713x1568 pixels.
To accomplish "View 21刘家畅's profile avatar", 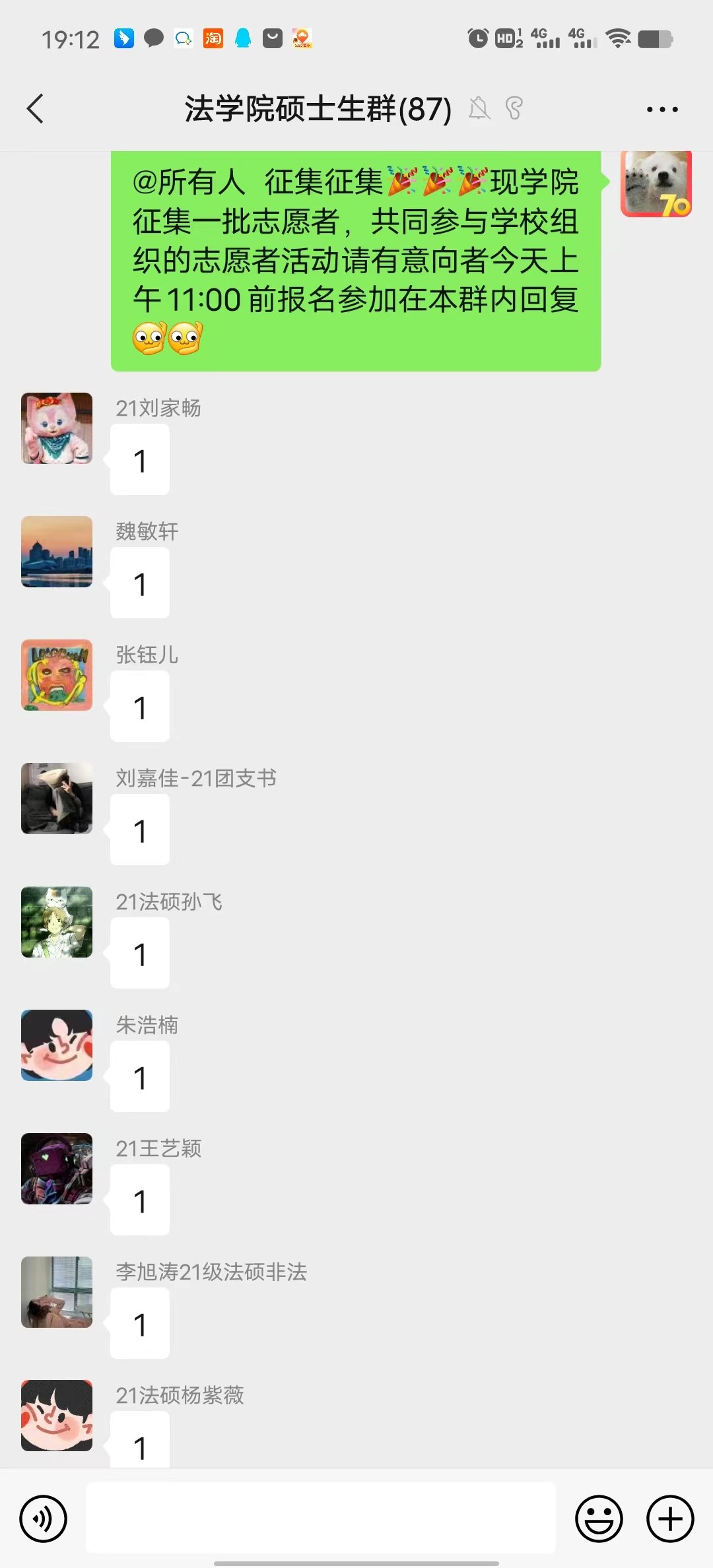I will pyautogui.click(x=57, y=428).
